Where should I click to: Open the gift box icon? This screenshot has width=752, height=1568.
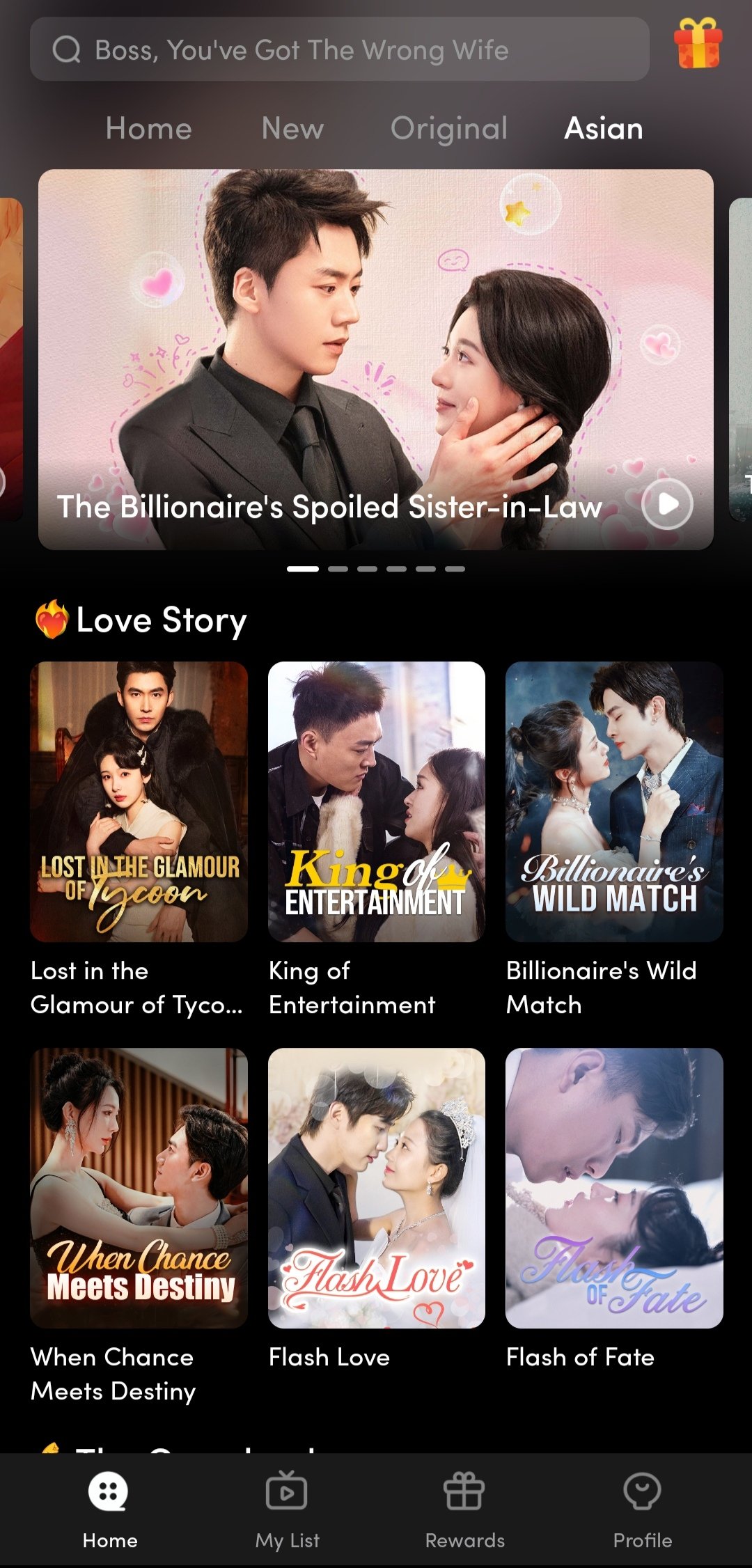pos(698,43)
